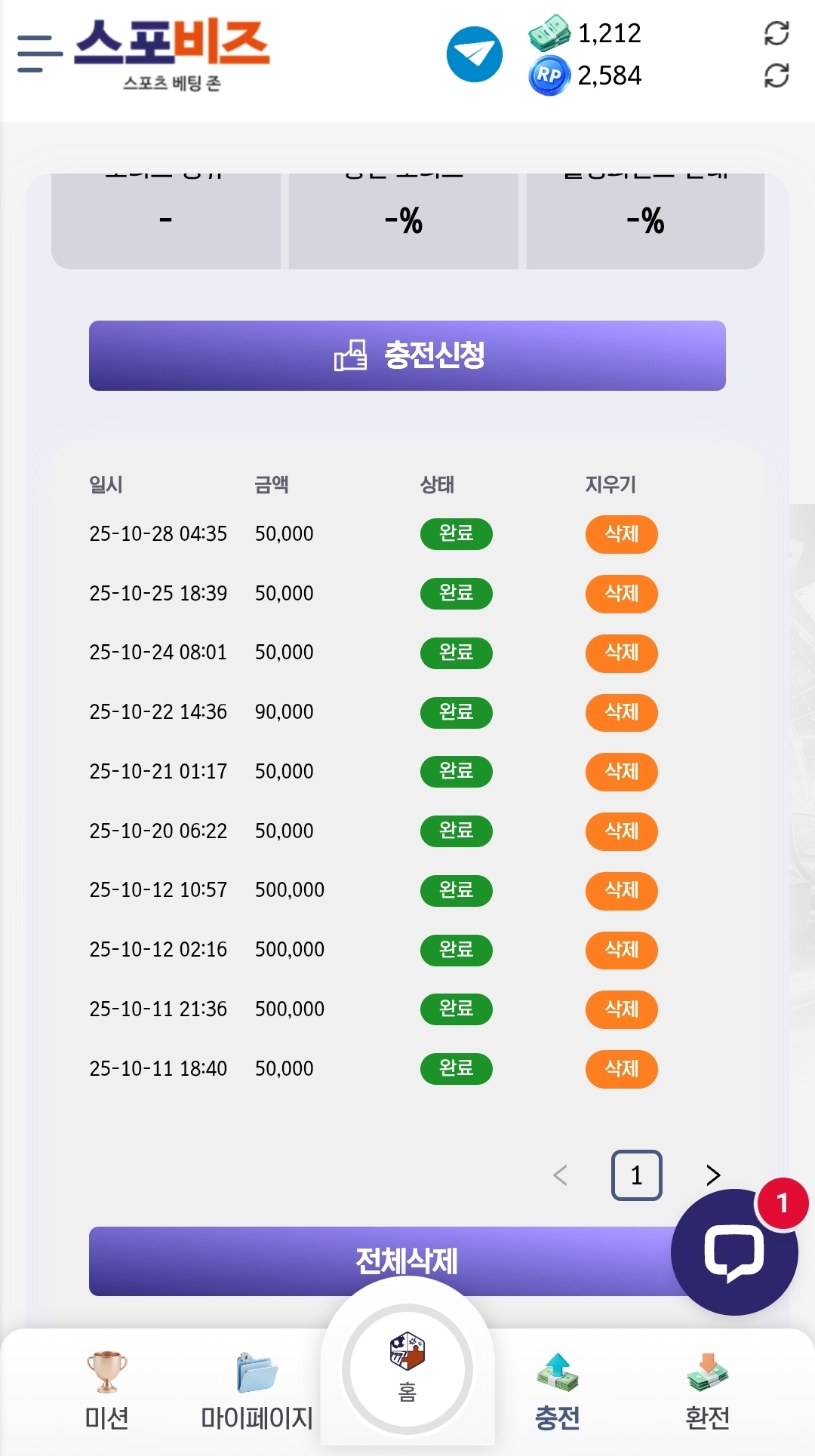
Task: Open the Telegram channel icon
Action: [474, 54]
